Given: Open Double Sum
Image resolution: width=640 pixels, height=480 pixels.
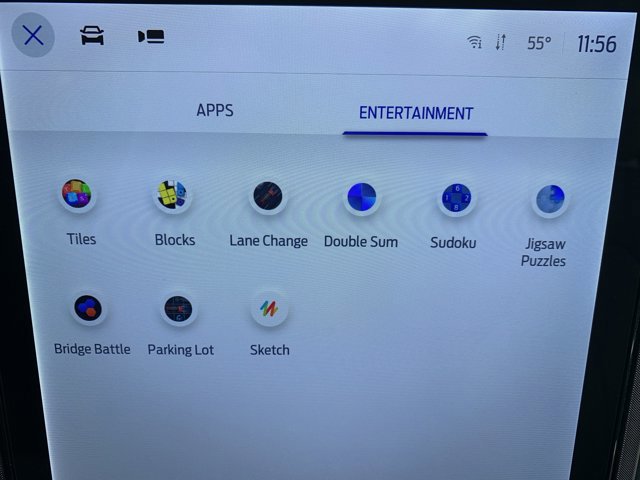Looking at the screenshot, I should [361, 198].
